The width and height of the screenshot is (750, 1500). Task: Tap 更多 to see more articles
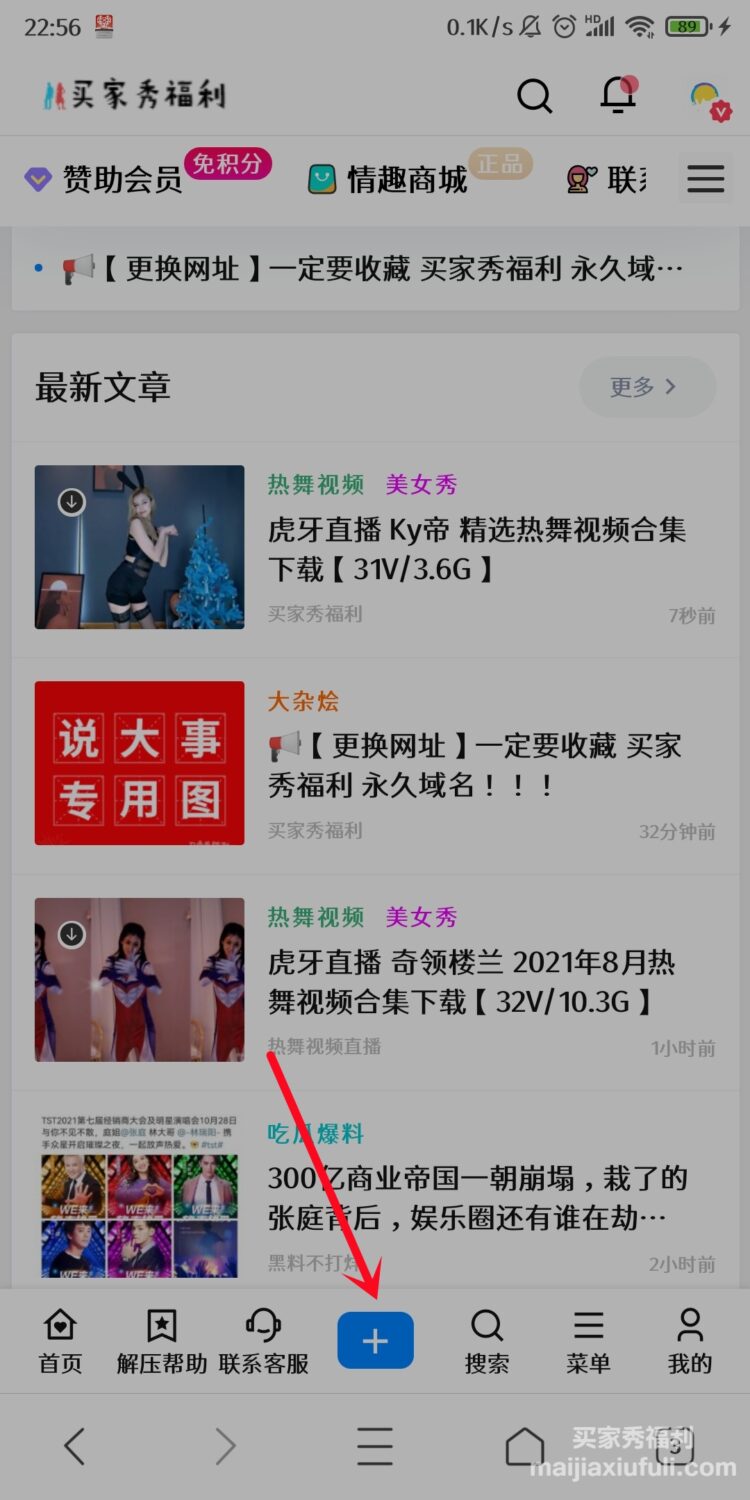[646, 386]
